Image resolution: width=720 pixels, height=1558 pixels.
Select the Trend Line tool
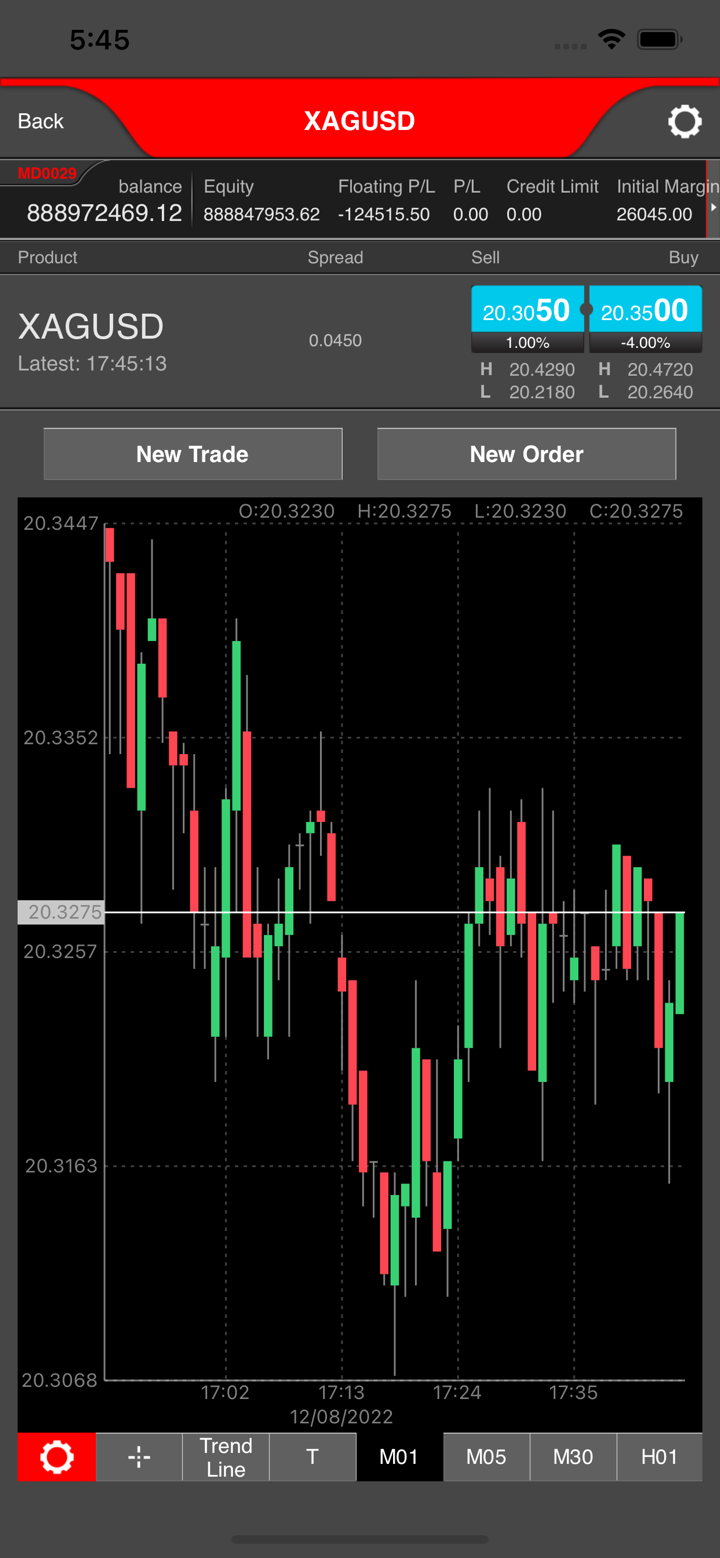pos(226,1457)
